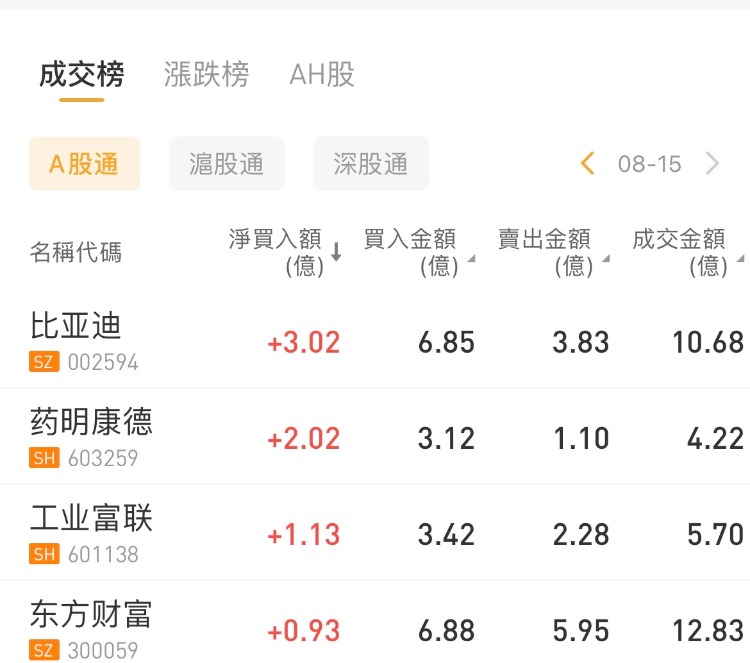Sort by 買入金額 column

[418, 252]
